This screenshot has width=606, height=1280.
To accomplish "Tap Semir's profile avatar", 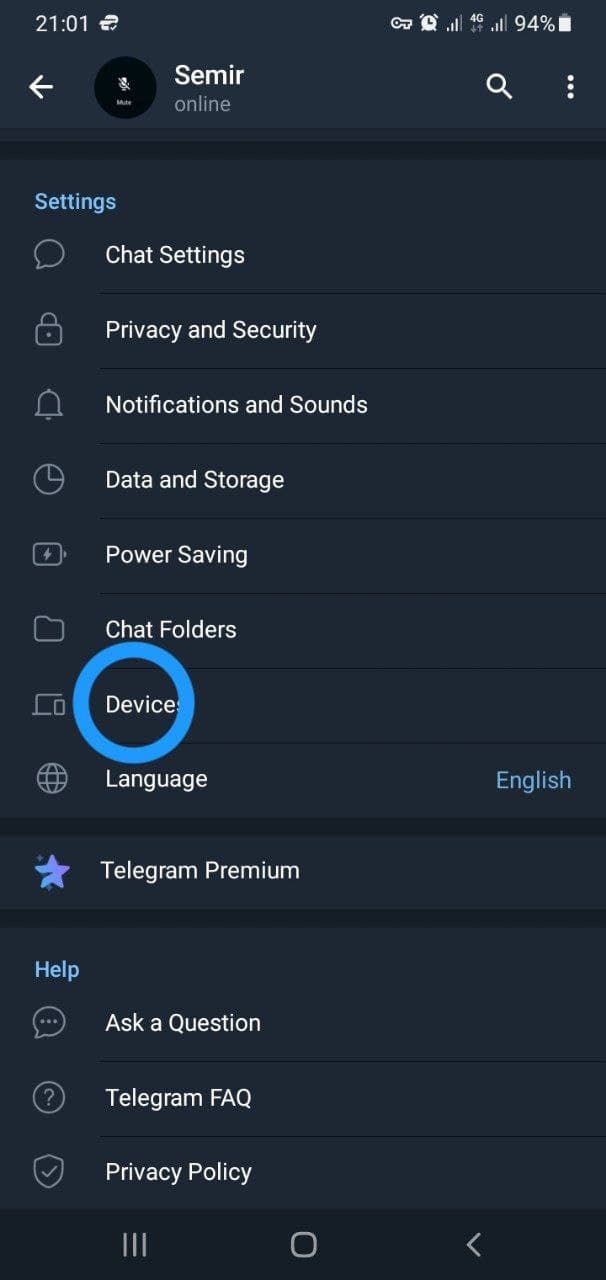I will click(x=125, y=88).
